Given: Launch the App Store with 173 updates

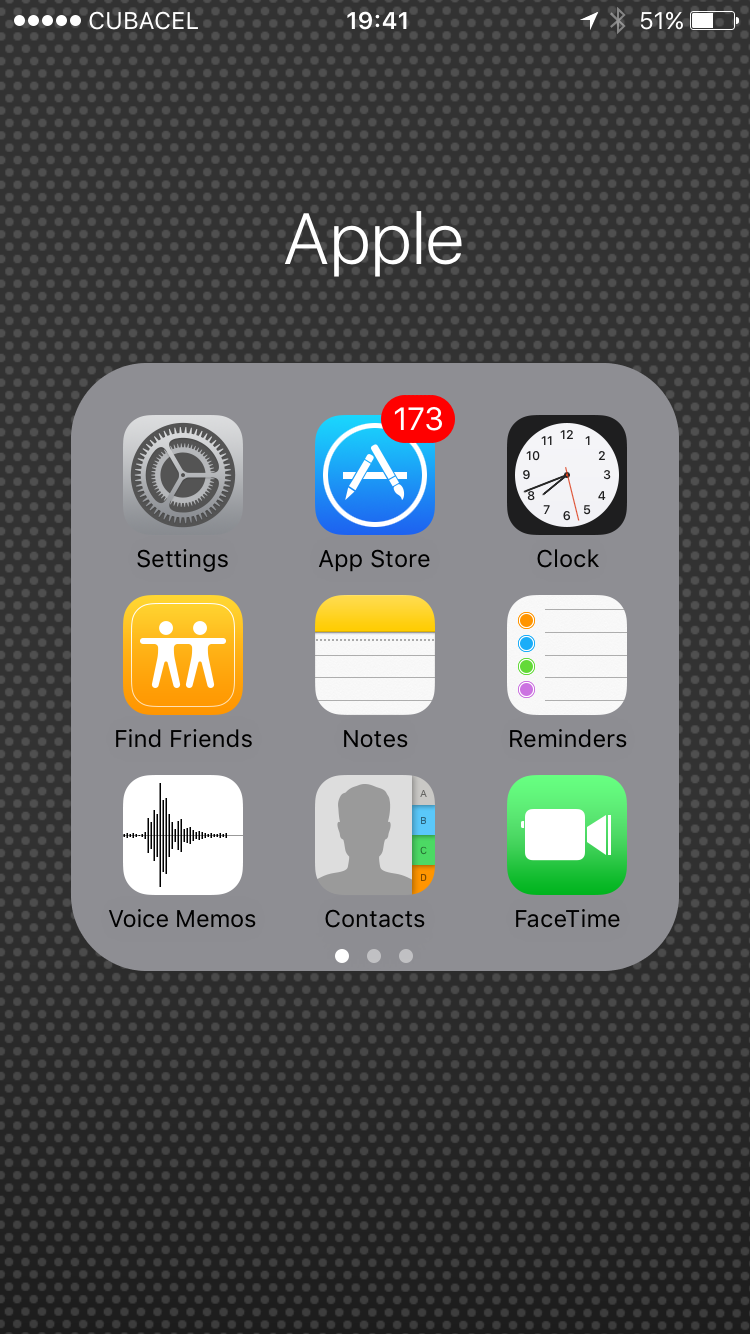Looking at the screenshot, I should 375,475.
